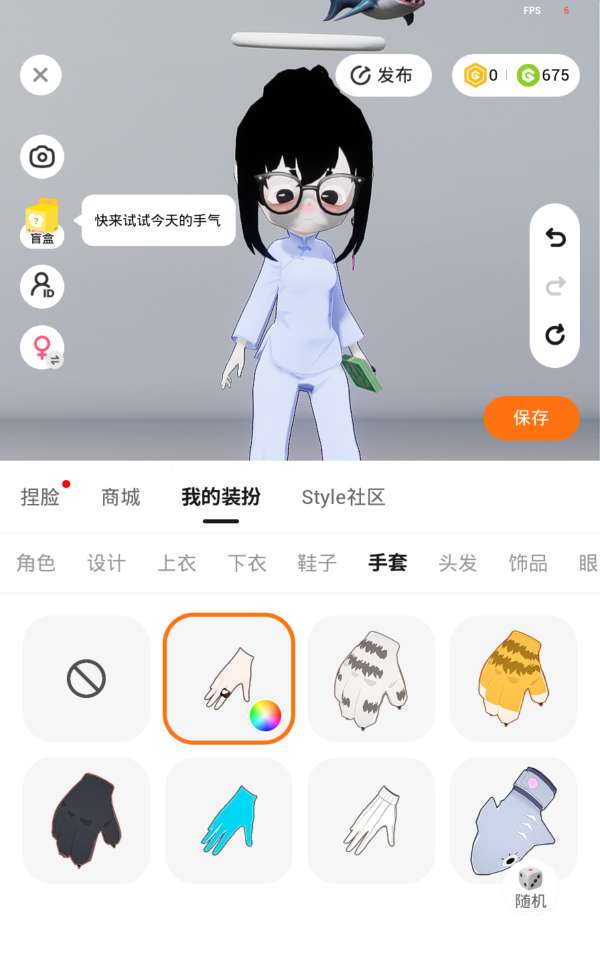Close the avatar editor
Image resolution: width=600 pixels, height=960 pixels.
(41, 75)
